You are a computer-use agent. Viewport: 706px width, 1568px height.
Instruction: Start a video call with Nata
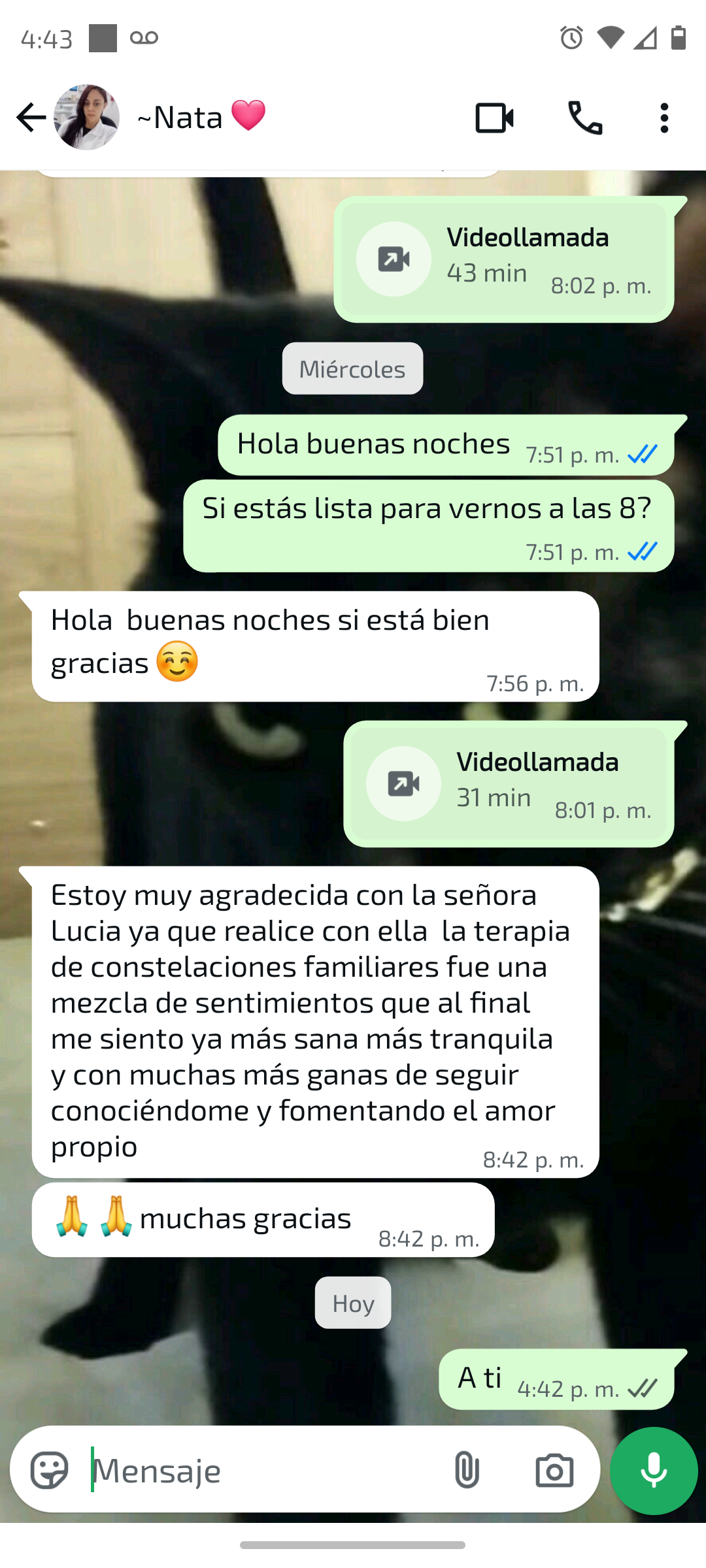click(x=494, y=118)
